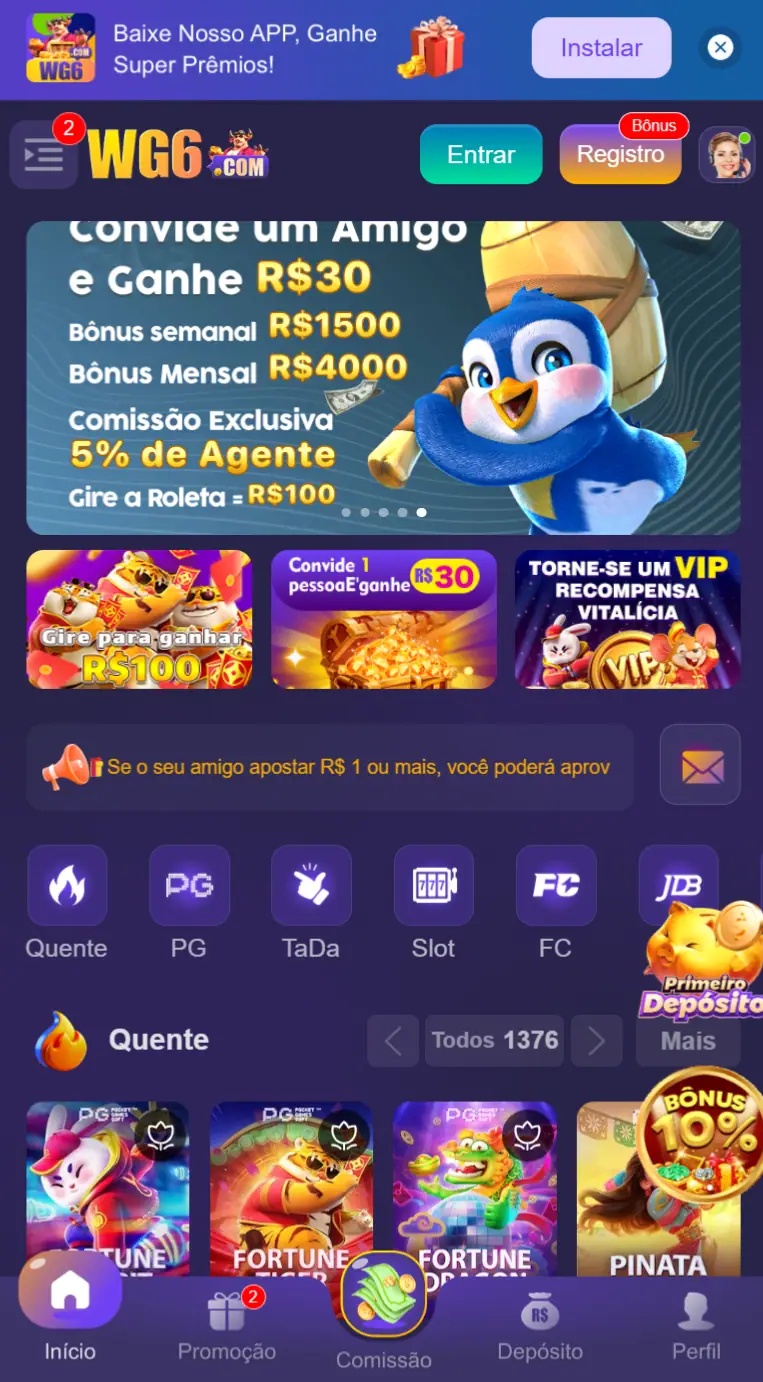Image resolution: width=763 pixels, height=1382 pixels.
Task: Open the messages envelope icon
Action: (x=701, y=766)
